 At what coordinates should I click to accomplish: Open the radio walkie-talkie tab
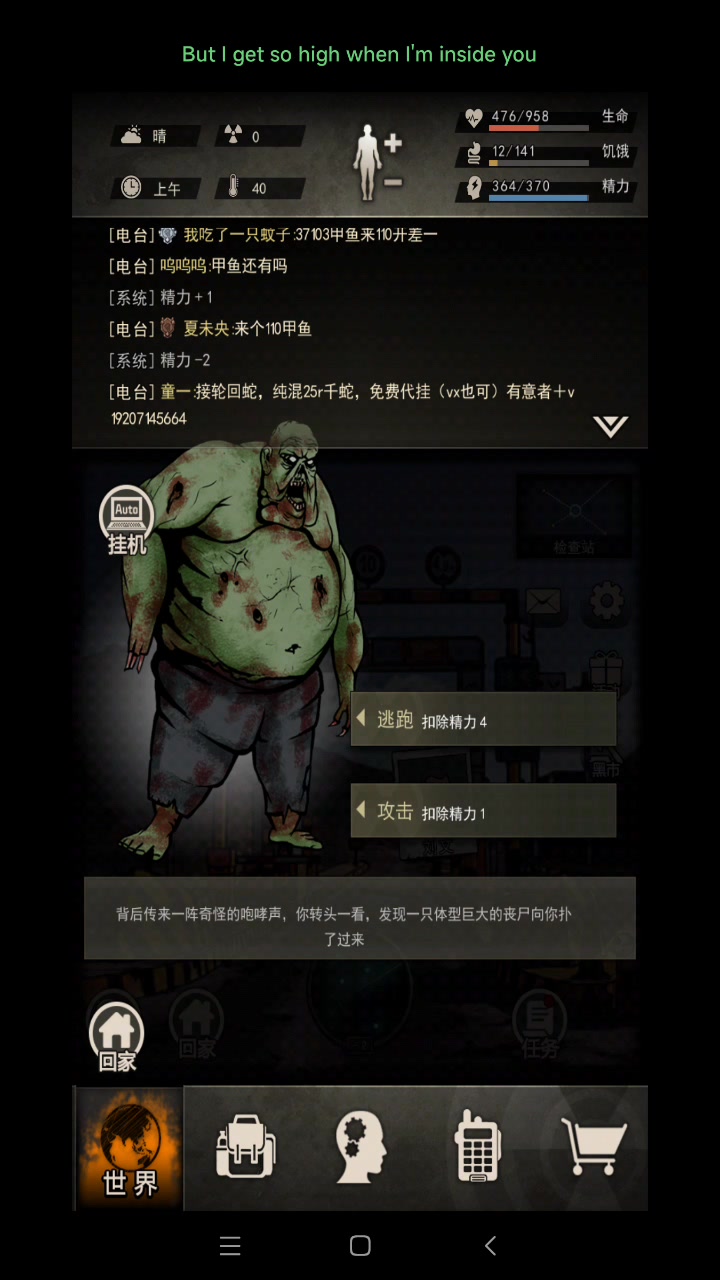pyautogui.click(x=477, y=1148)
